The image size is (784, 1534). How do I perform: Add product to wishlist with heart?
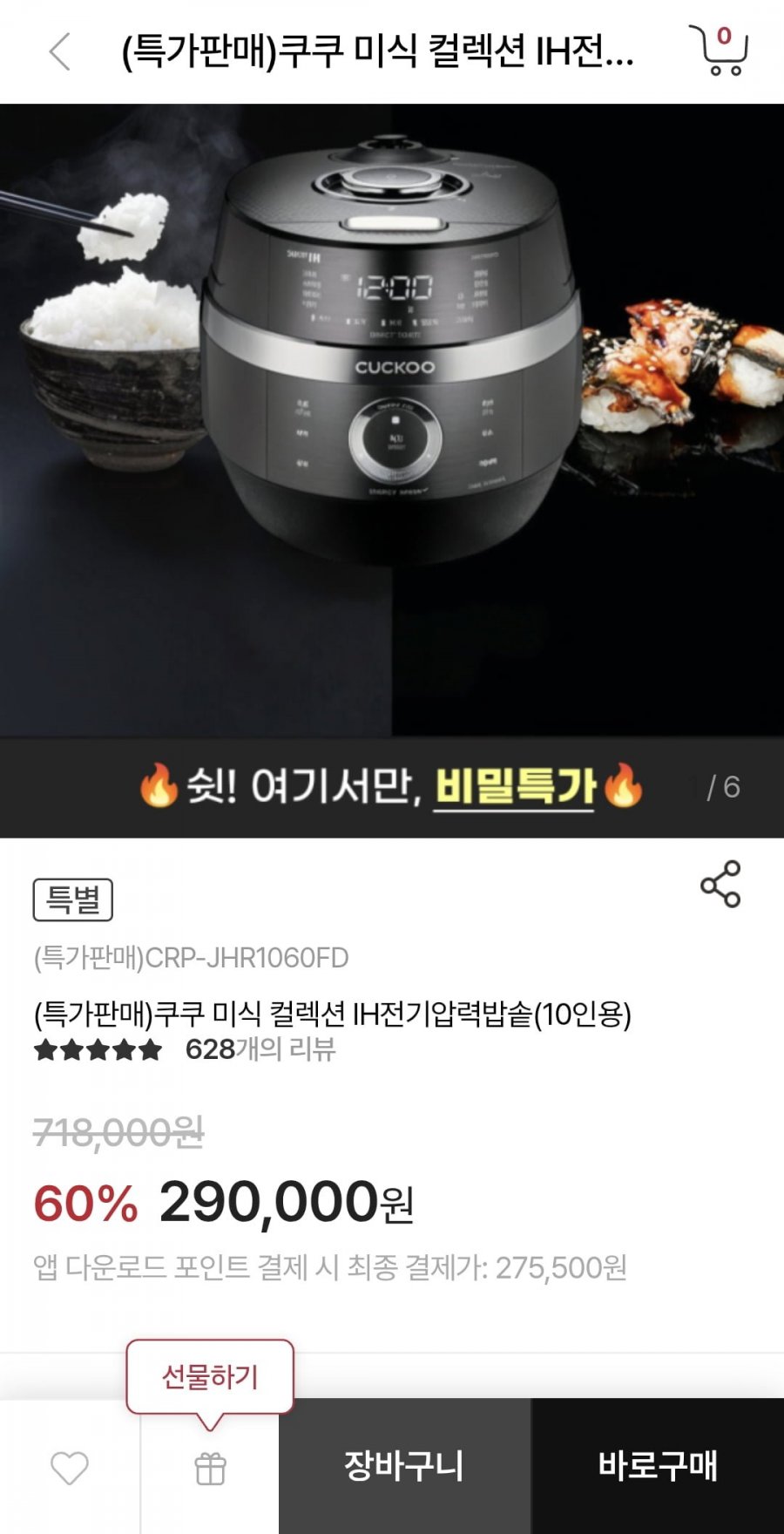pos(70,1469)
